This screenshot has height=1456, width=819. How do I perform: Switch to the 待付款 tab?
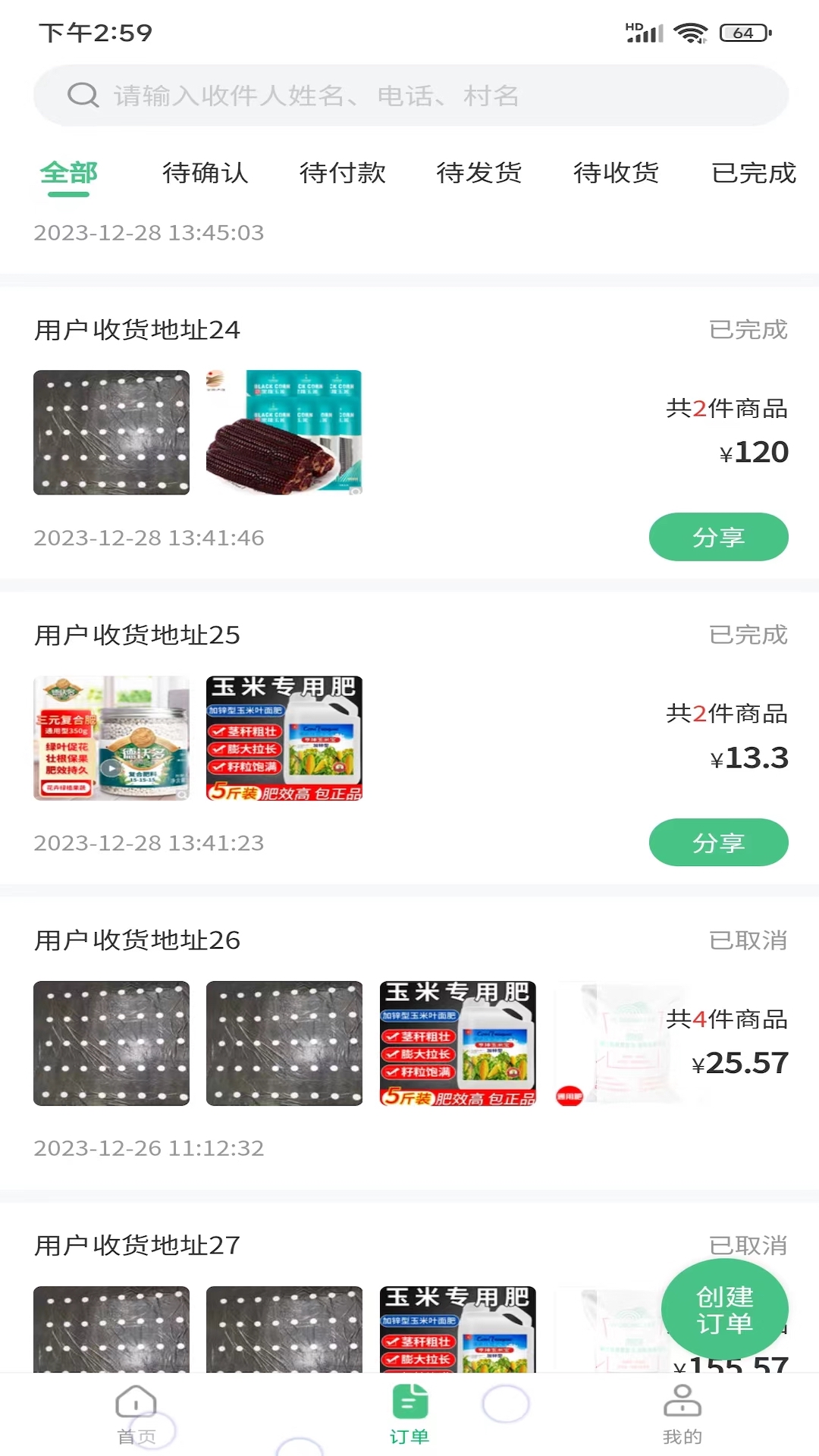pyautogui.click(x=342, y=173)
